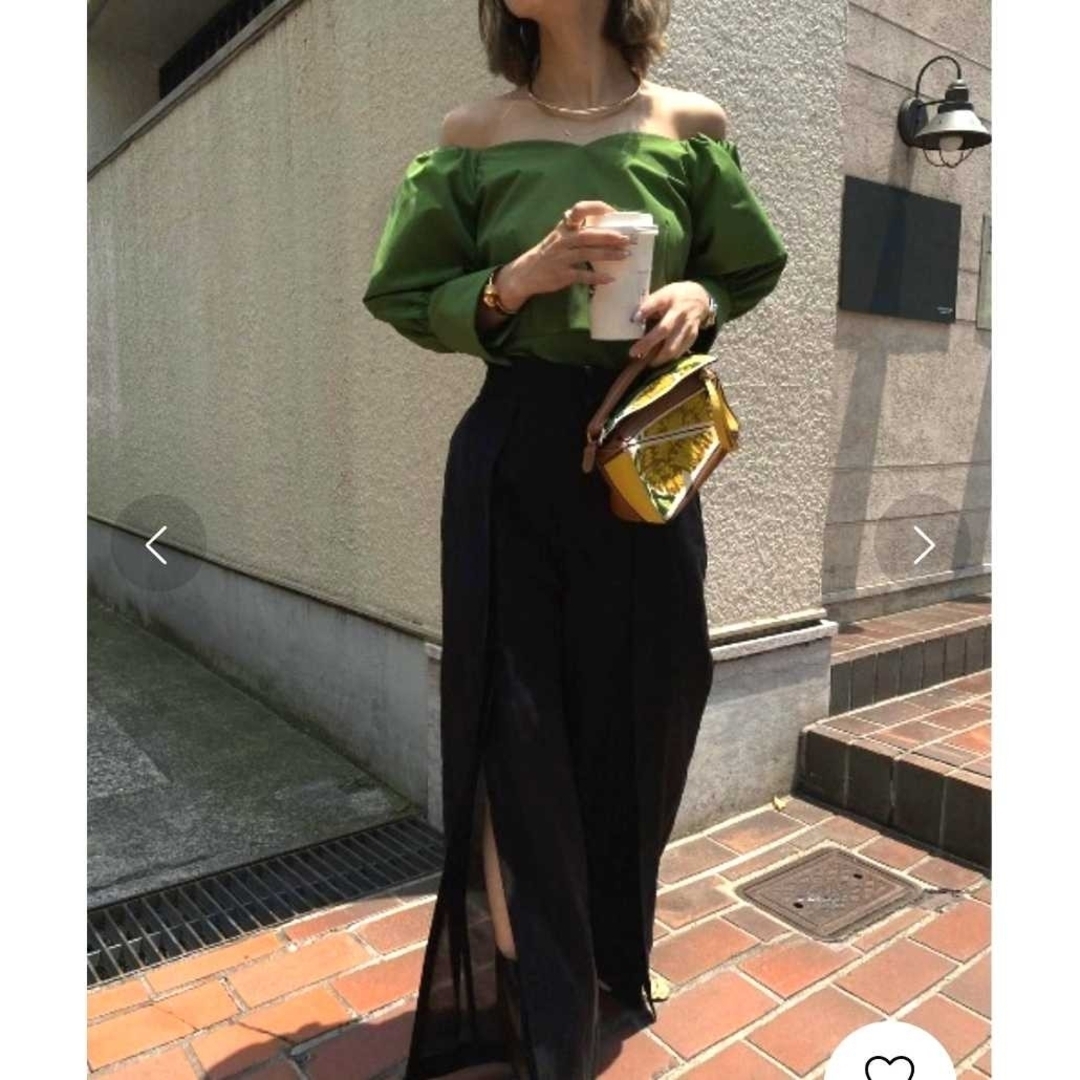The width and height of the screenshot is (1080, 1080).
Task: Go to the next product photo
Action: [x=922, y=544]
